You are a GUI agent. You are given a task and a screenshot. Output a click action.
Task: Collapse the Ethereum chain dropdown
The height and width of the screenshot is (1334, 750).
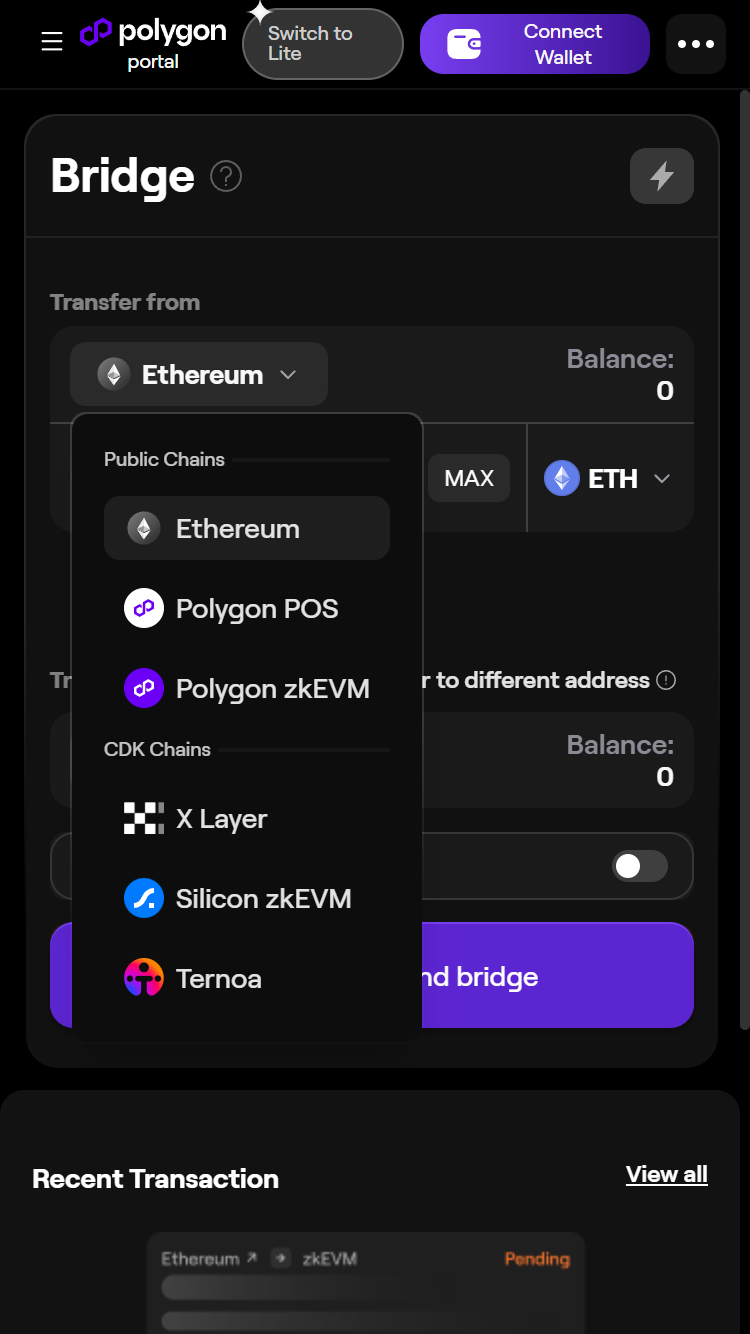point(199,374)
